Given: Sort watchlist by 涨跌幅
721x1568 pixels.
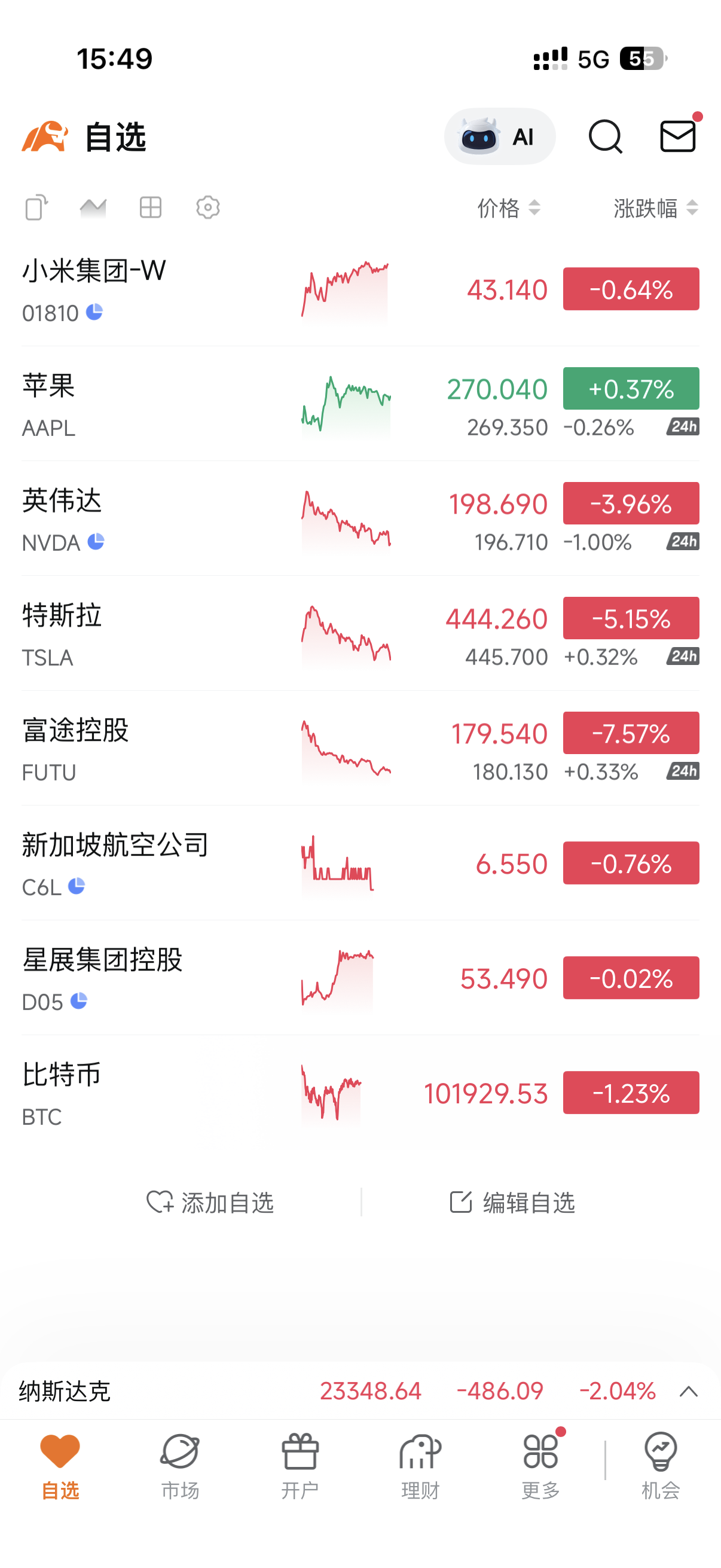Looking at the screenshot, I should pyautogui.click(x=655, y=208).
